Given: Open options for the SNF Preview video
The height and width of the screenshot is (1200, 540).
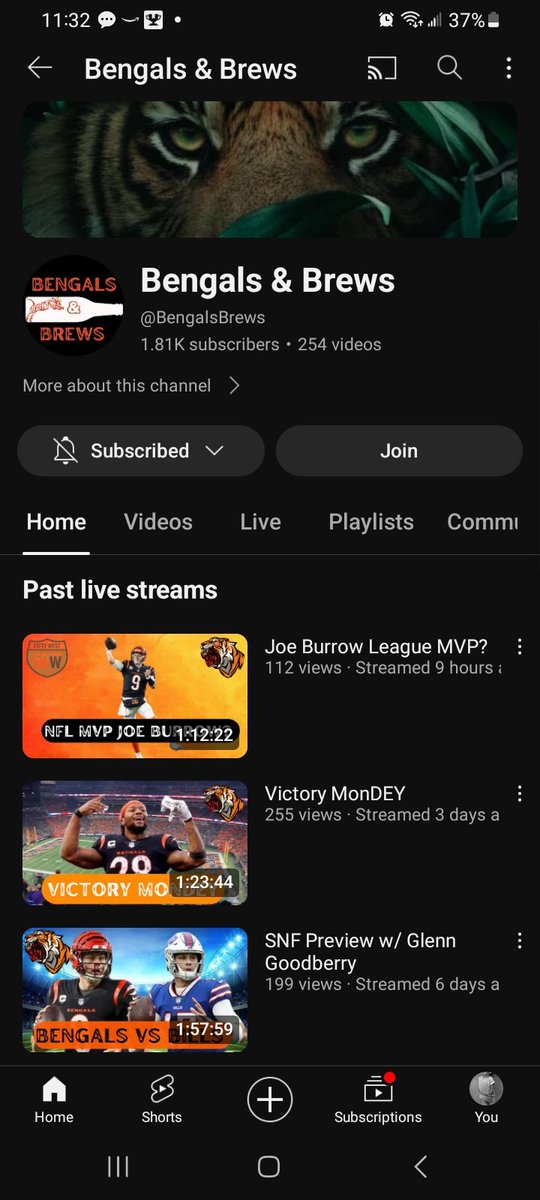Looking at the screenshot, I should pos(519,941).
